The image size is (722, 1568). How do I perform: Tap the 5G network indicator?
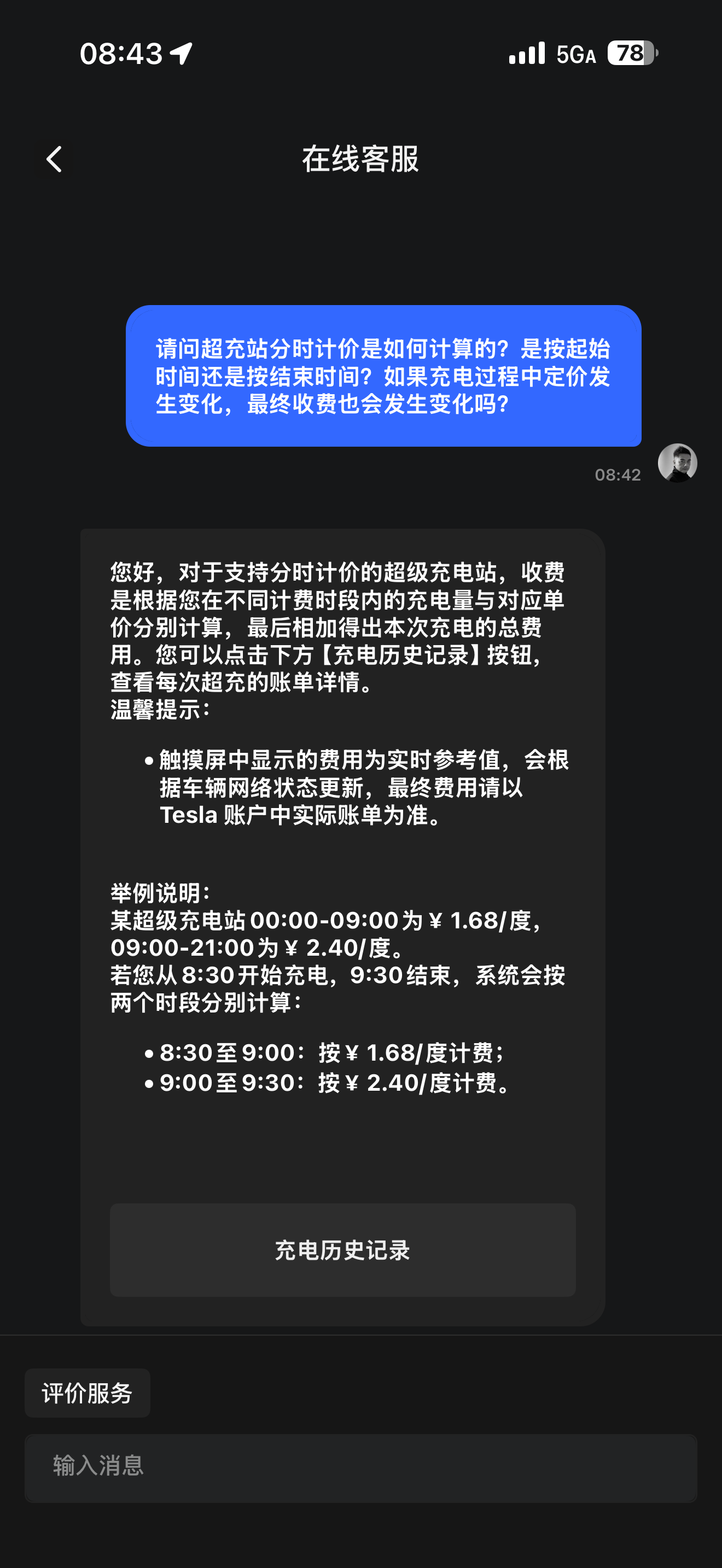point(575,55)
